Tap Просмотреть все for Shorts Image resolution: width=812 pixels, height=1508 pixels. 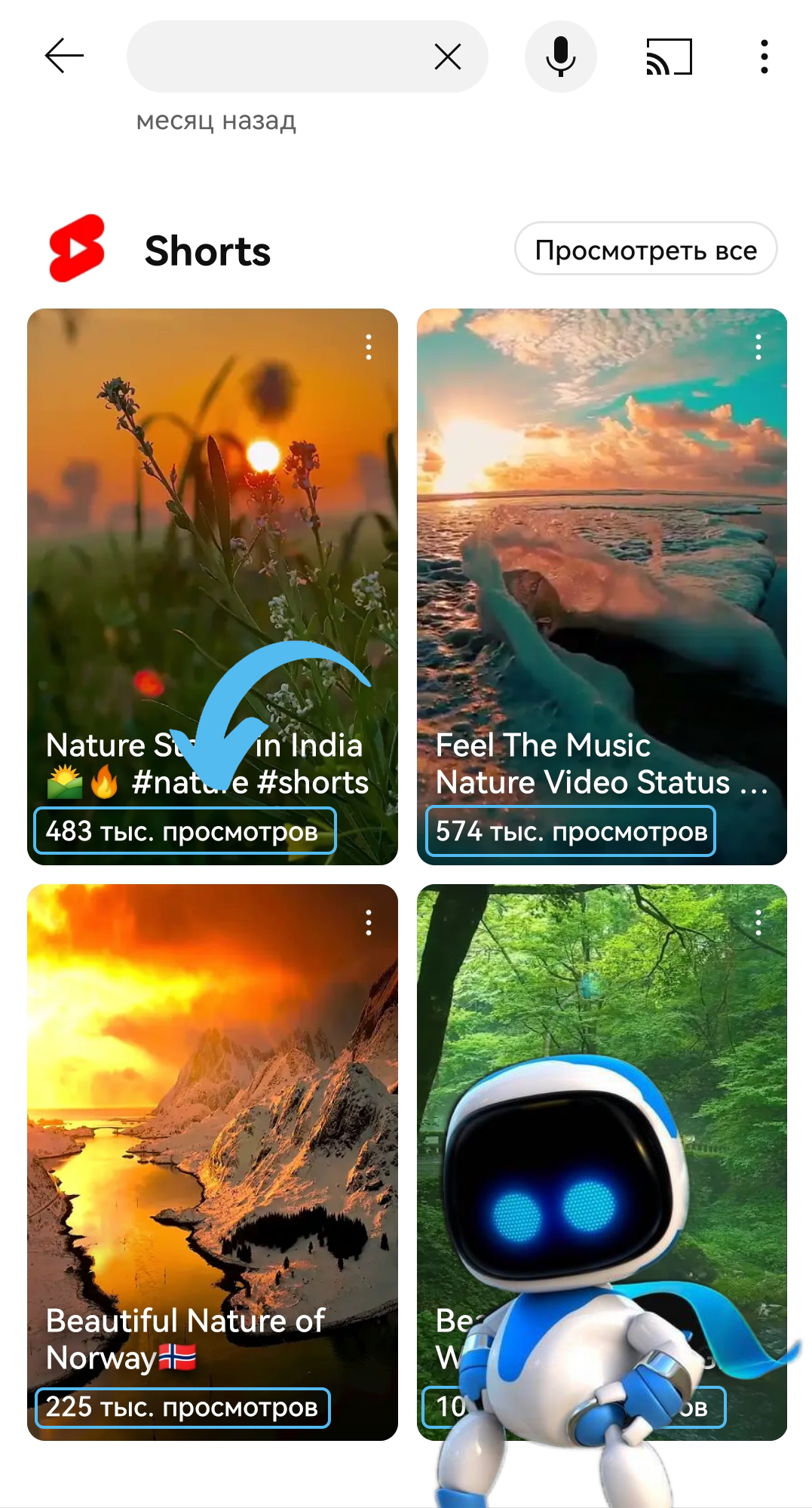click(x=645, y=250)
